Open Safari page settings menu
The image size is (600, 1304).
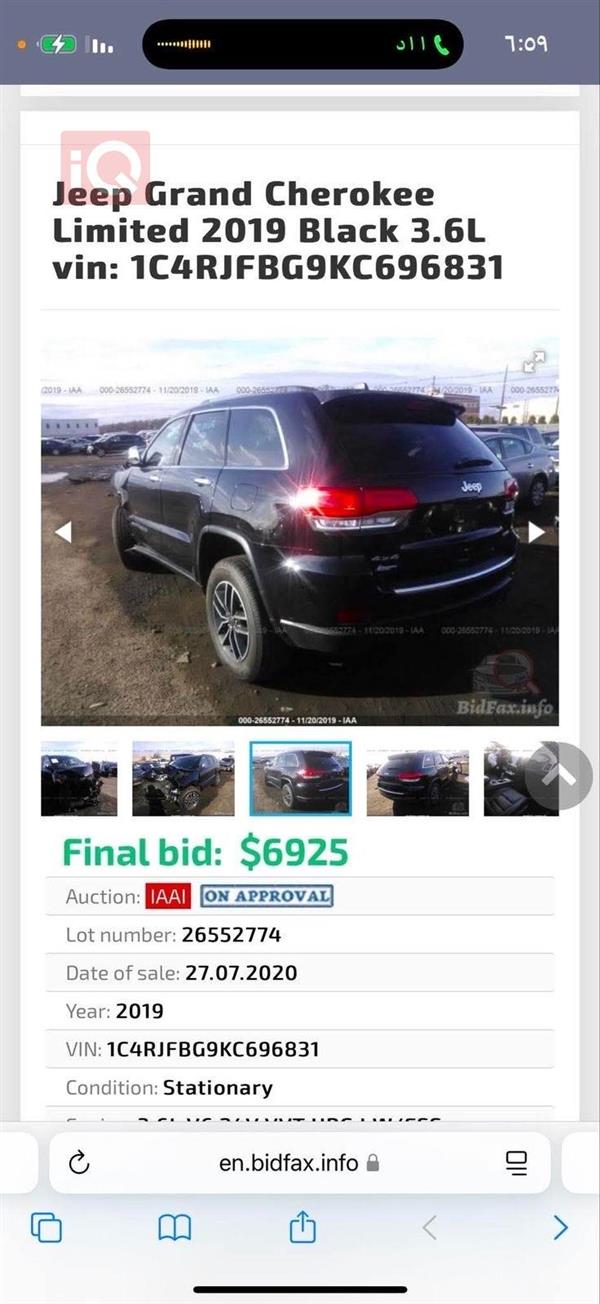516,1162
